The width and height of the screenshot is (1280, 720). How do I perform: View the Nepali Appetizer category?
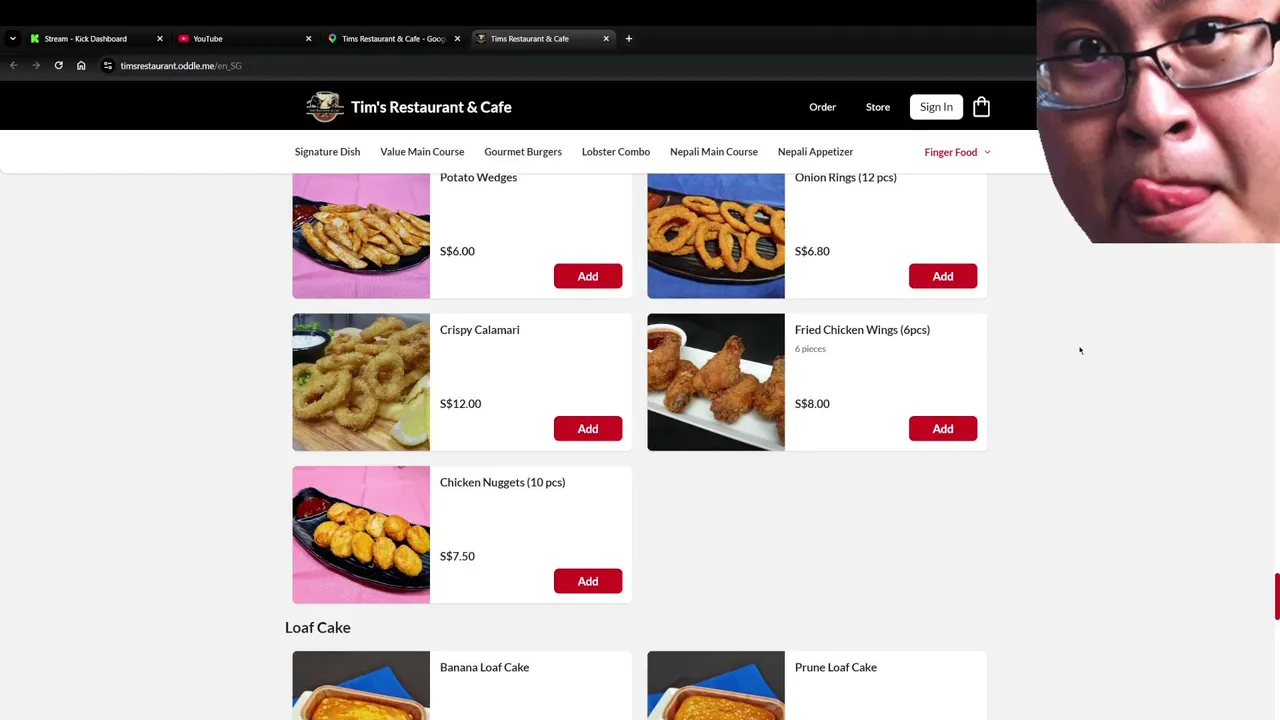coord(815,152)
